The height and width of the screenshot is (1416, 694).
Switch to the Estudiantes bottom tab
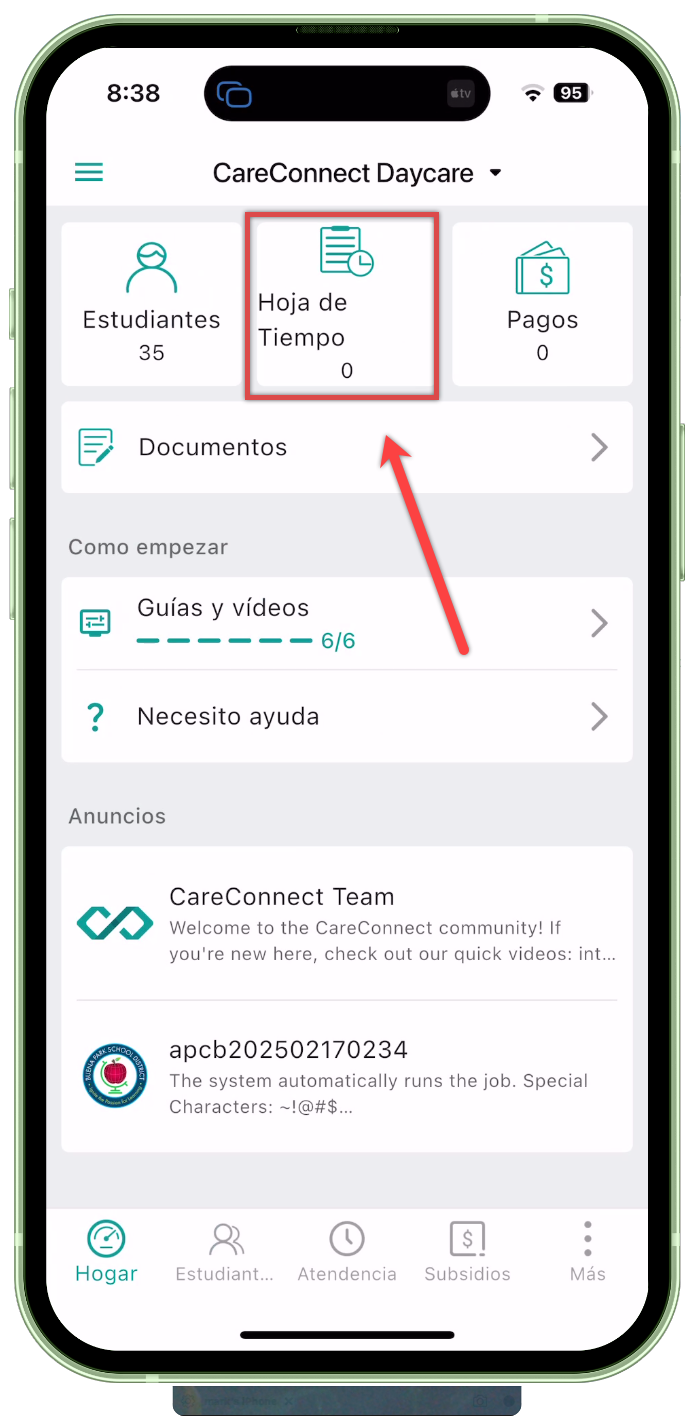(x=225, y=1252)
